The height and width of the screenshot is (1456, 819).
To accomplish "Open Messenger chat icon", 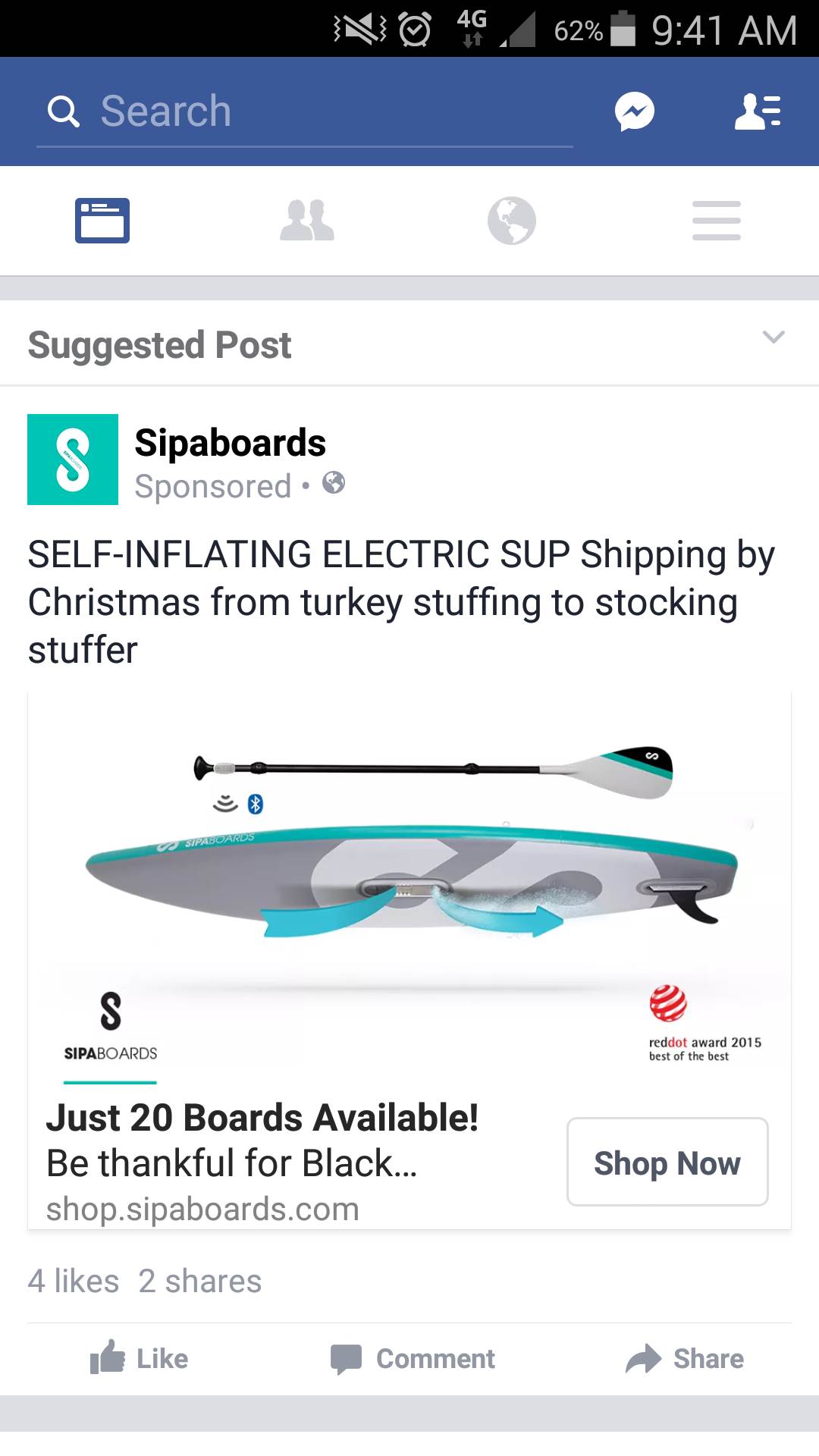I will pyautogui.click(x=634, y=111).
